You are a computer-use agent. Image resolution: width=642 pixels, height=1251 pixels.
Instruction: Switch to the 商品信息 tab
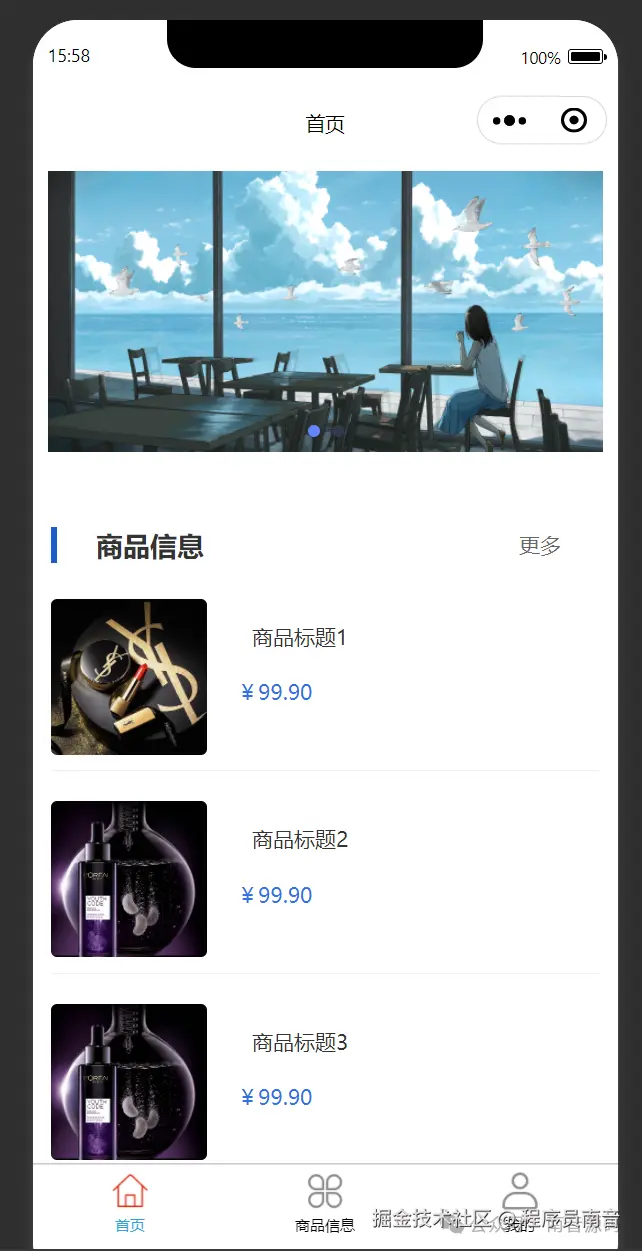click(325, 1203)
